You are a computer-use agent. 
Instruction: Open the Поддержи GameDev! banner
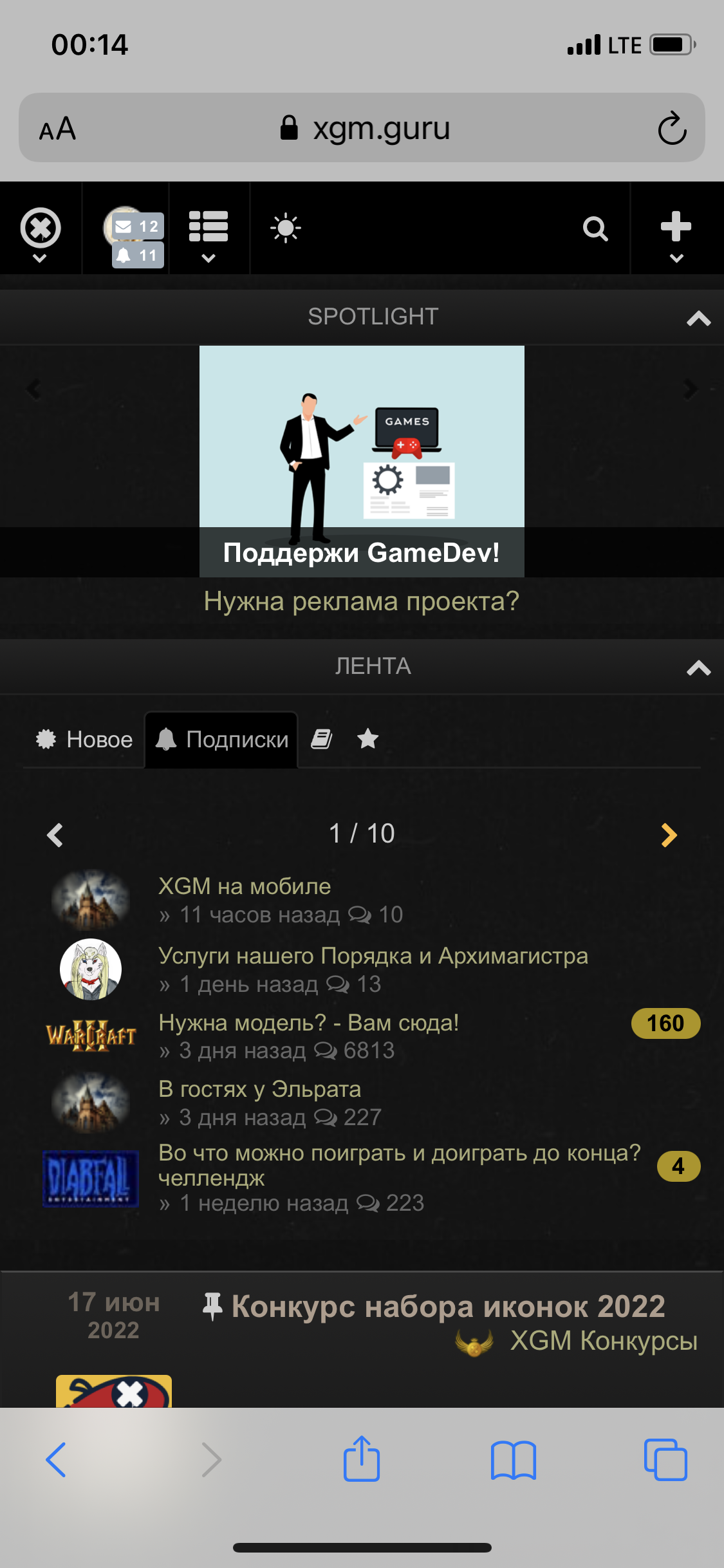click(362, 461)
